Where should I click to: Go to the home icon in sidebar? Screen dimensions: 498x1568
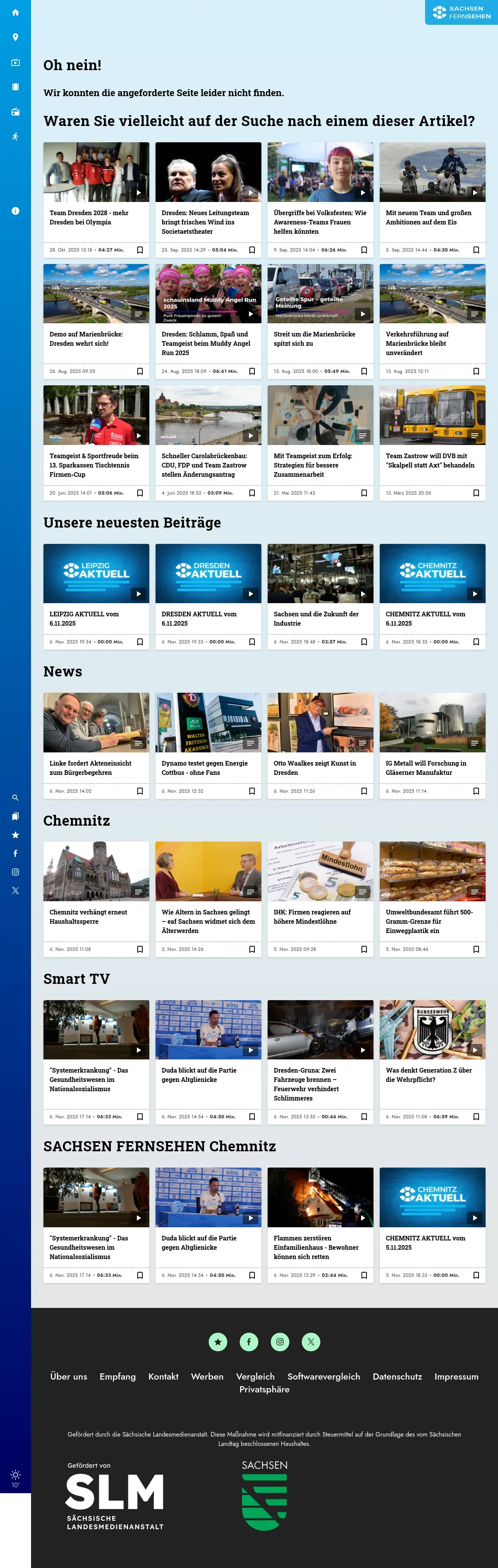tap(15, 12)
